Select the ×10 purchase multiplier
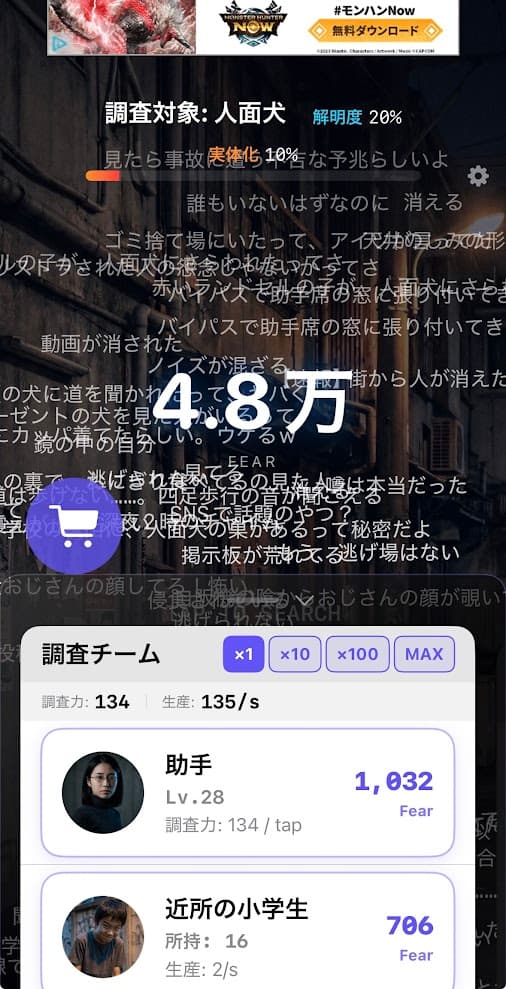The image size is (506, 989). point(295,654)
